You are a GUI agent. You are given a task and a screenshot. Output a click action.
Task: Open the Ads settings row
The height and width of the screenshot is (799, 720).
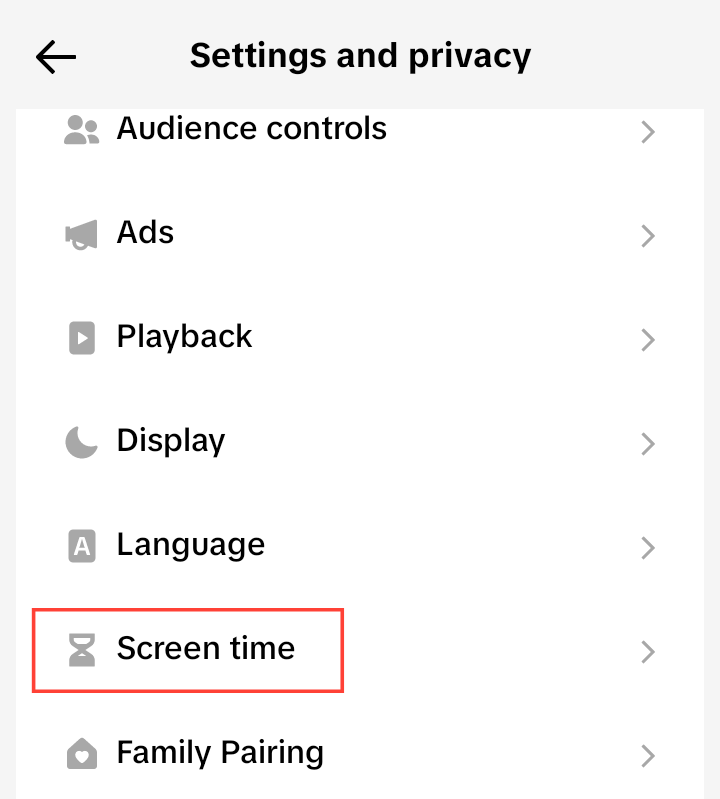click(146, 233)
